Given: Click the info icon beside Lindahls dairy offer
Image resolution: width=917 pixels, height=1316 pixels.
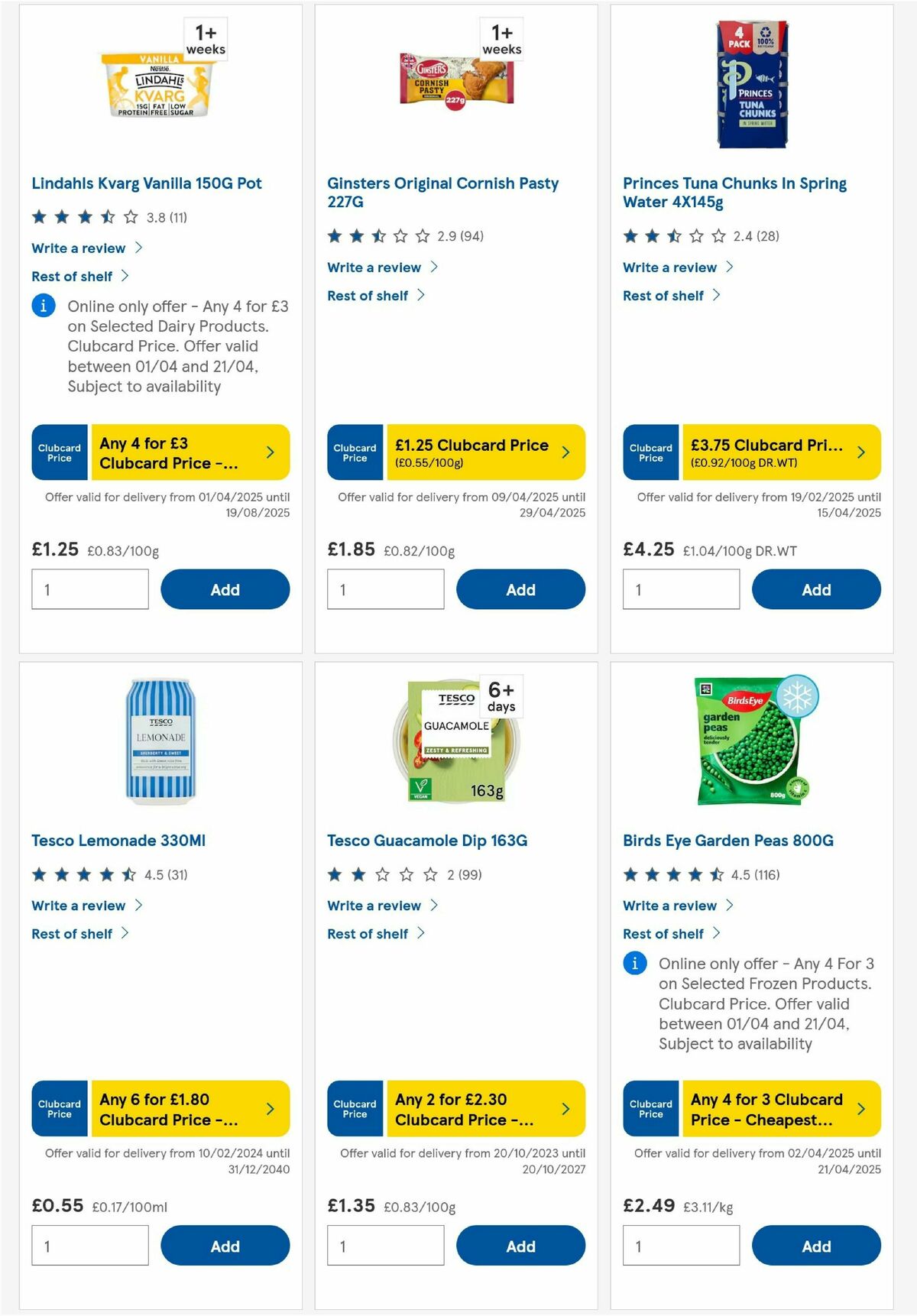Looking at the screenshot, I should [42, 306].
